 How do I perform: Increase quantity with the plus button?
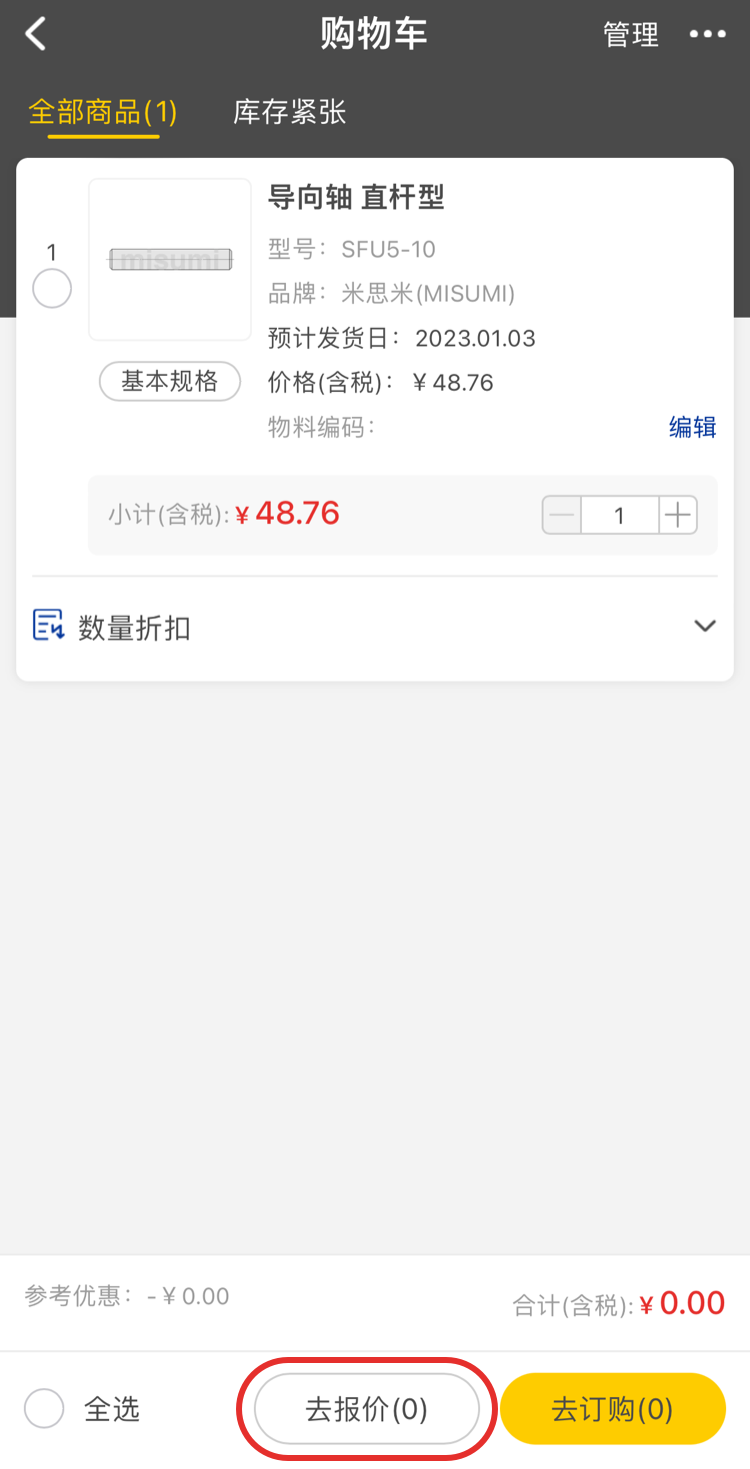coord(678,516)
